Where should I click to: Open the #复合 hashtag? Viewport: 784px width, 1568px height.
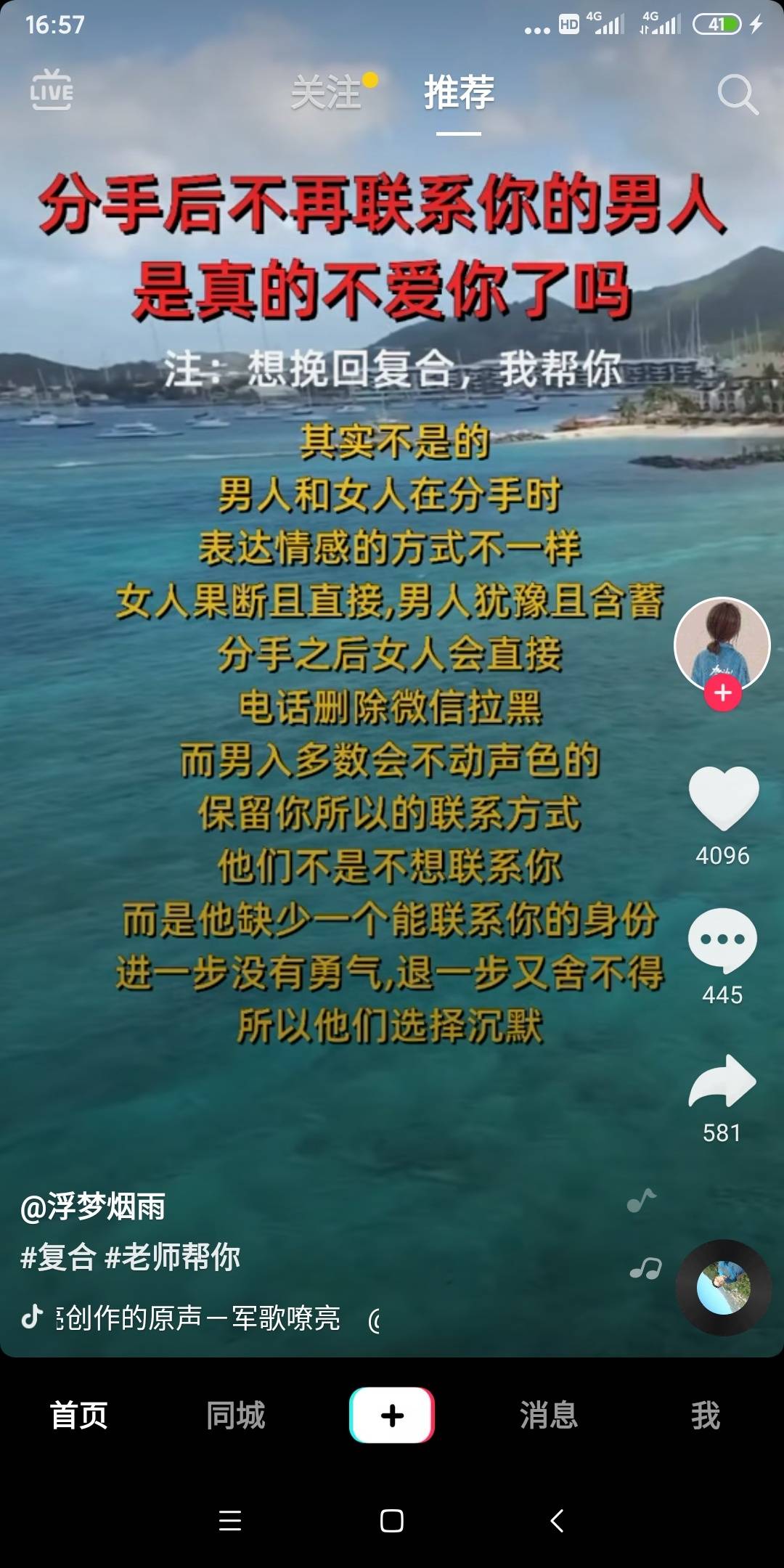pos(58,1257)
